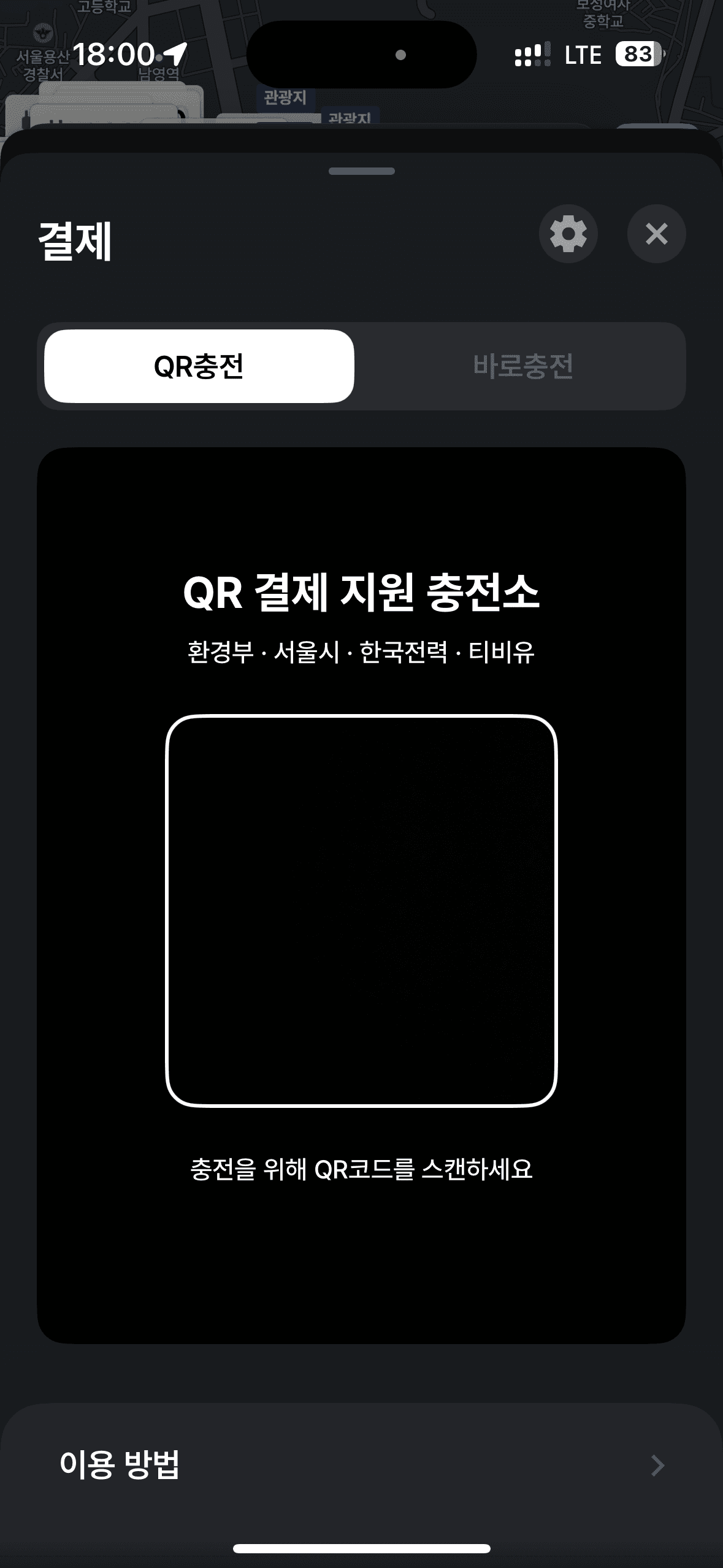This screenshot has height=1568, width=723.
Task: Tap the 충전을 위해 QR코드를 스캔하세요 text
Action: 361,1167
